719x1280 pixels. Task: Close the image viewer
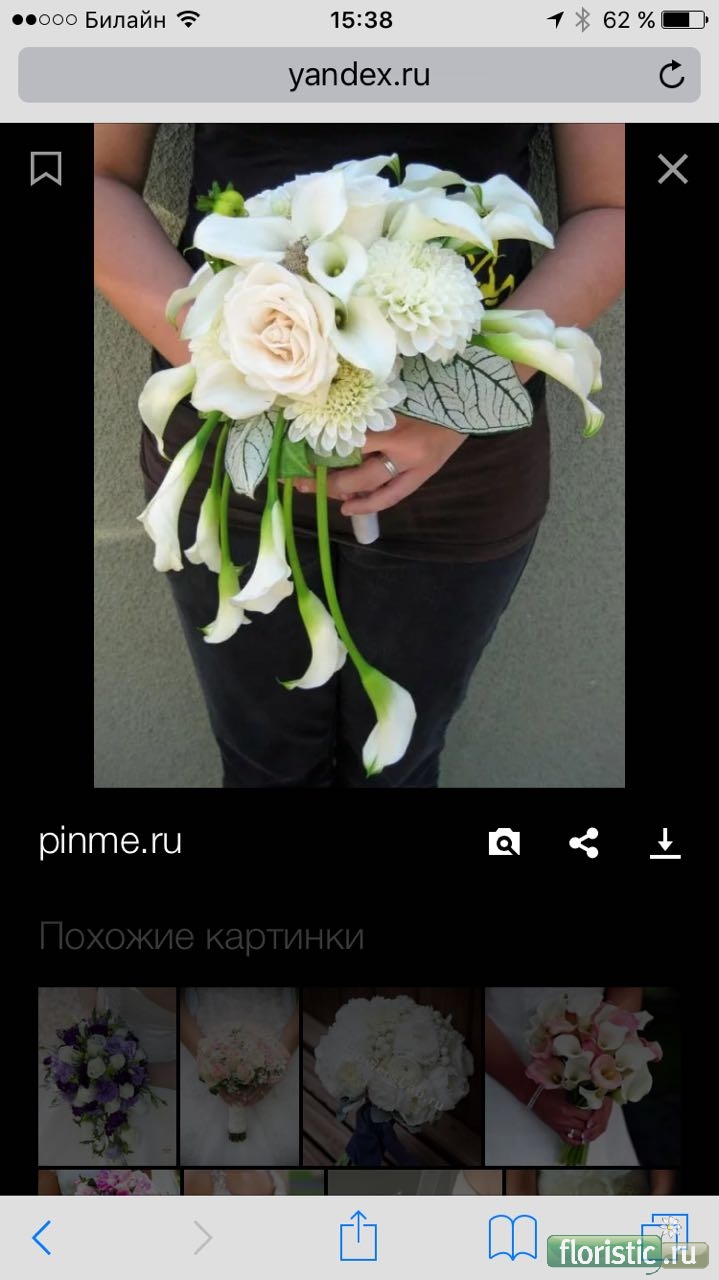coord(672,169)
